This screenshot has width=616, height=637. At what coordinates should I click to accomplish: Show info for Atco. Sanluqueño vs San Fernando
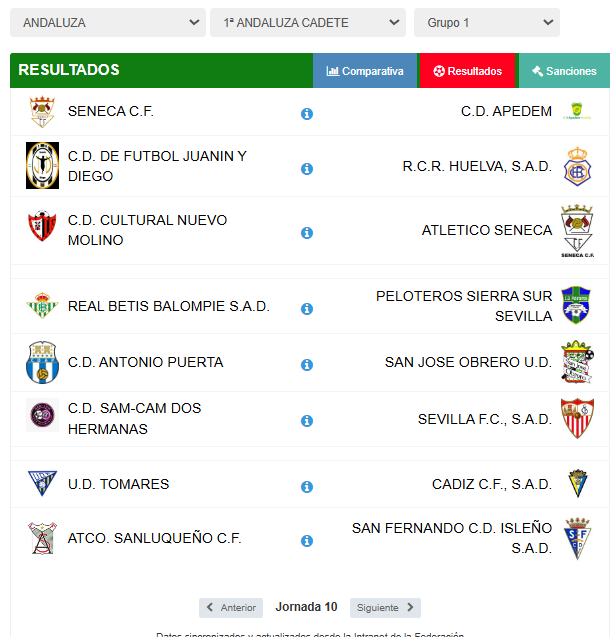pos(307,541)
